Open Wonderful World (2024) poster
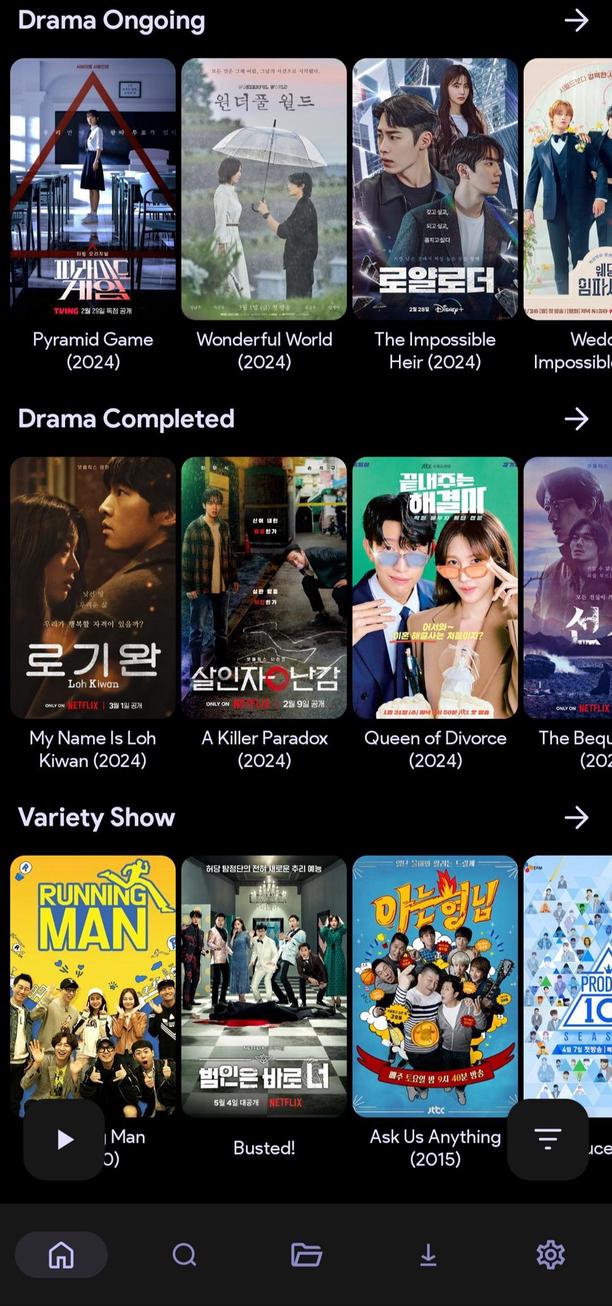The height and width of the screenshot is (1306, 612). point(264,189)
